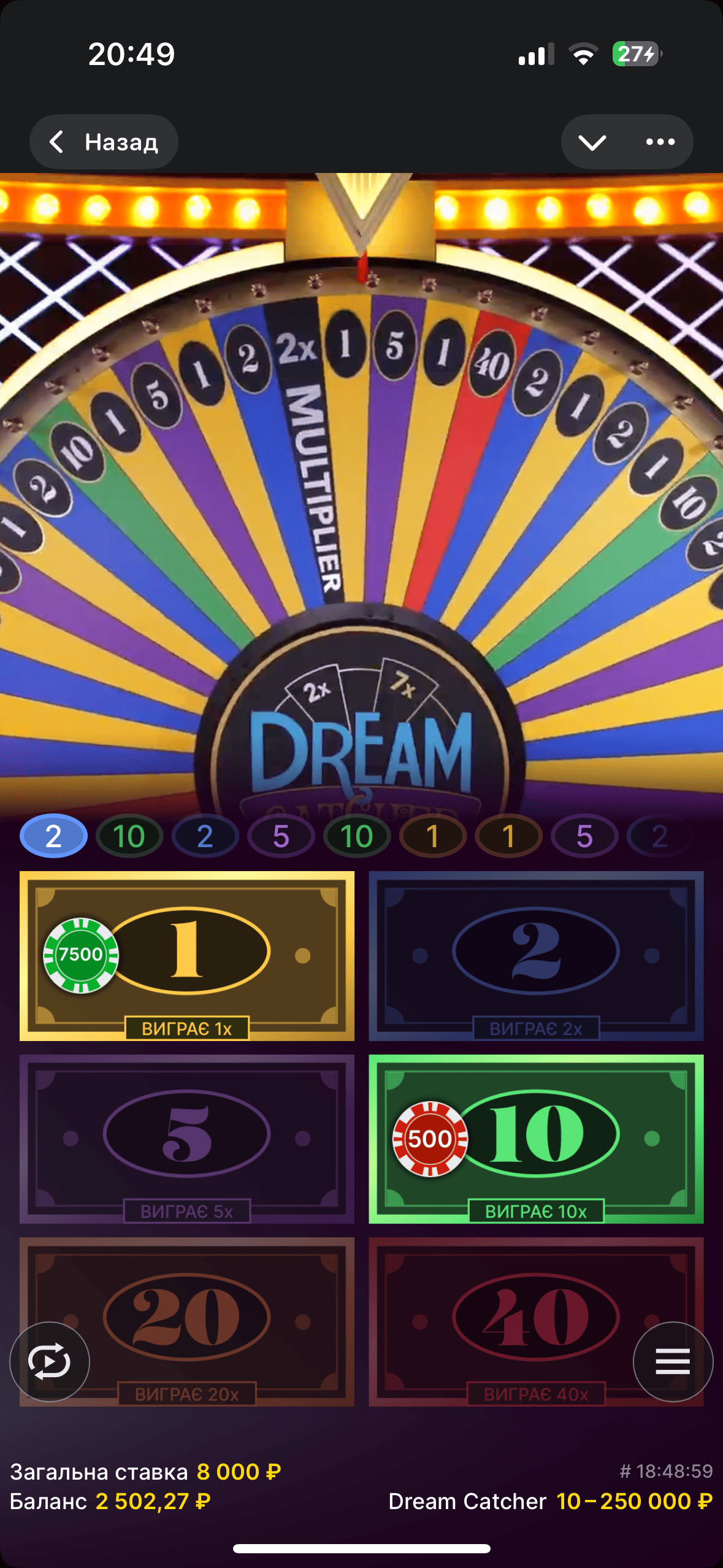The height and width of the screenshot is (1568, 723).
Task: Bet on the purple 5 segment
Action: pos(187,1139)
